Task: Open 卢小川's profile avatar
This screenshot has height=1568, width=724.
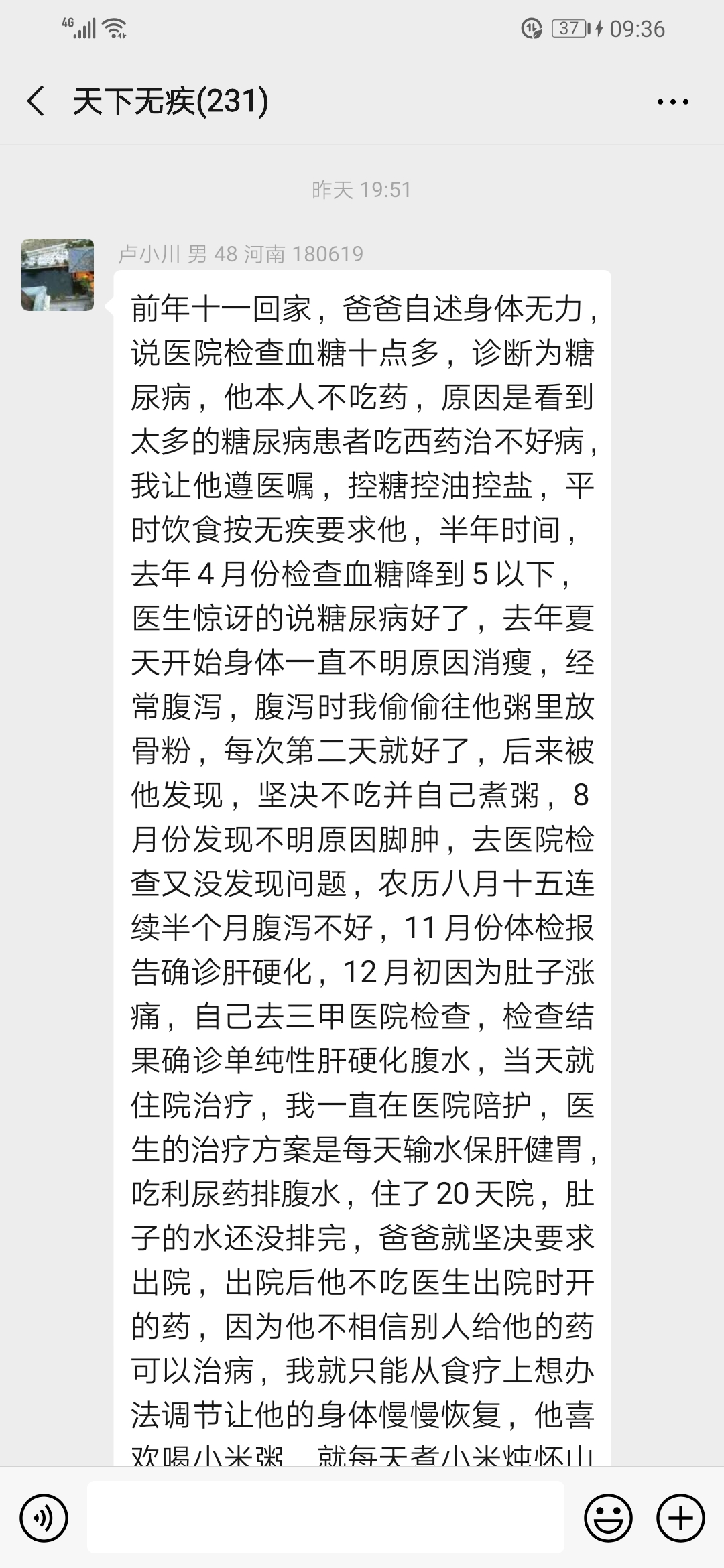Action: 58,275
